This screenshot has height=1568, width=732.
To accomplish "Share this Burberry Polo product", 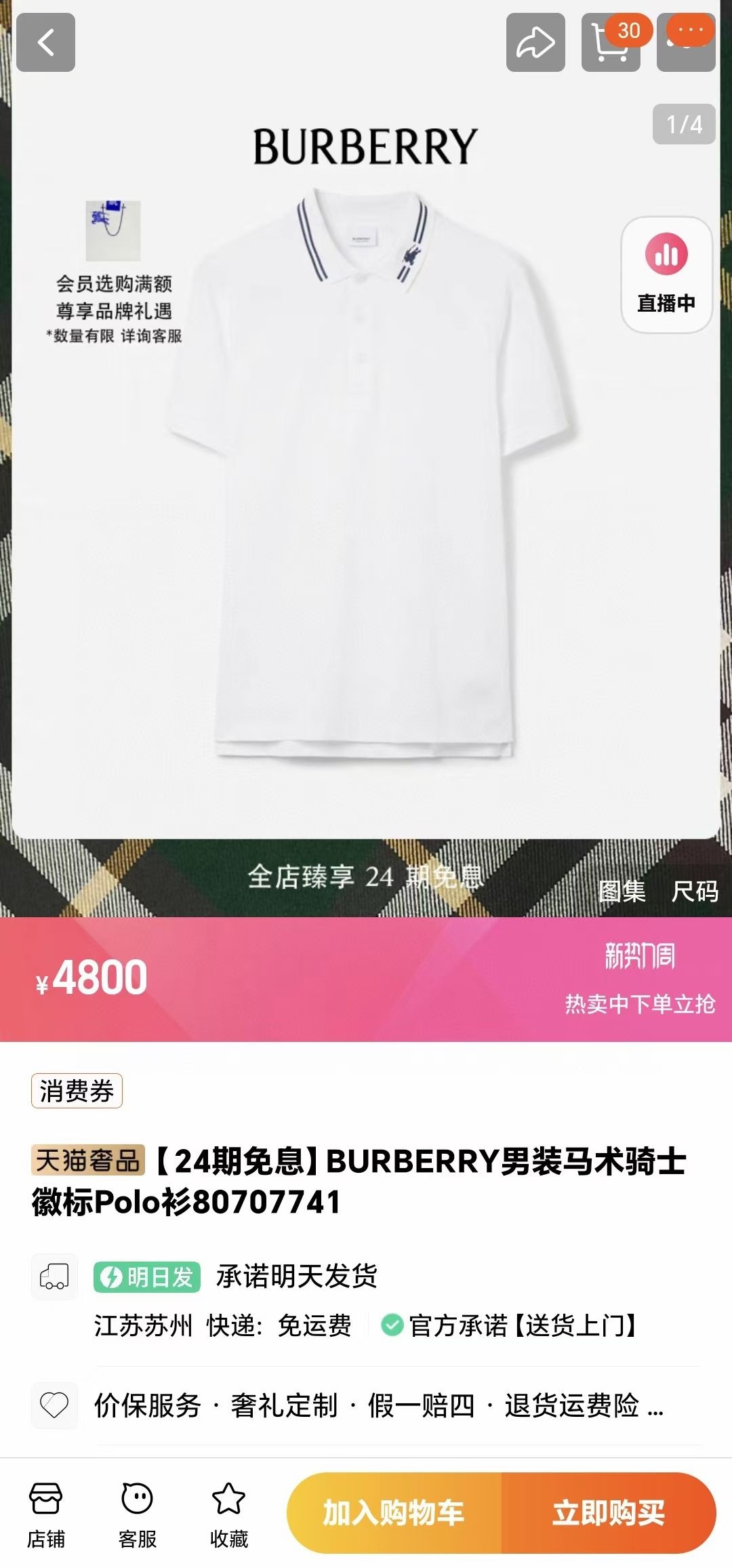I will coord(535,42).
